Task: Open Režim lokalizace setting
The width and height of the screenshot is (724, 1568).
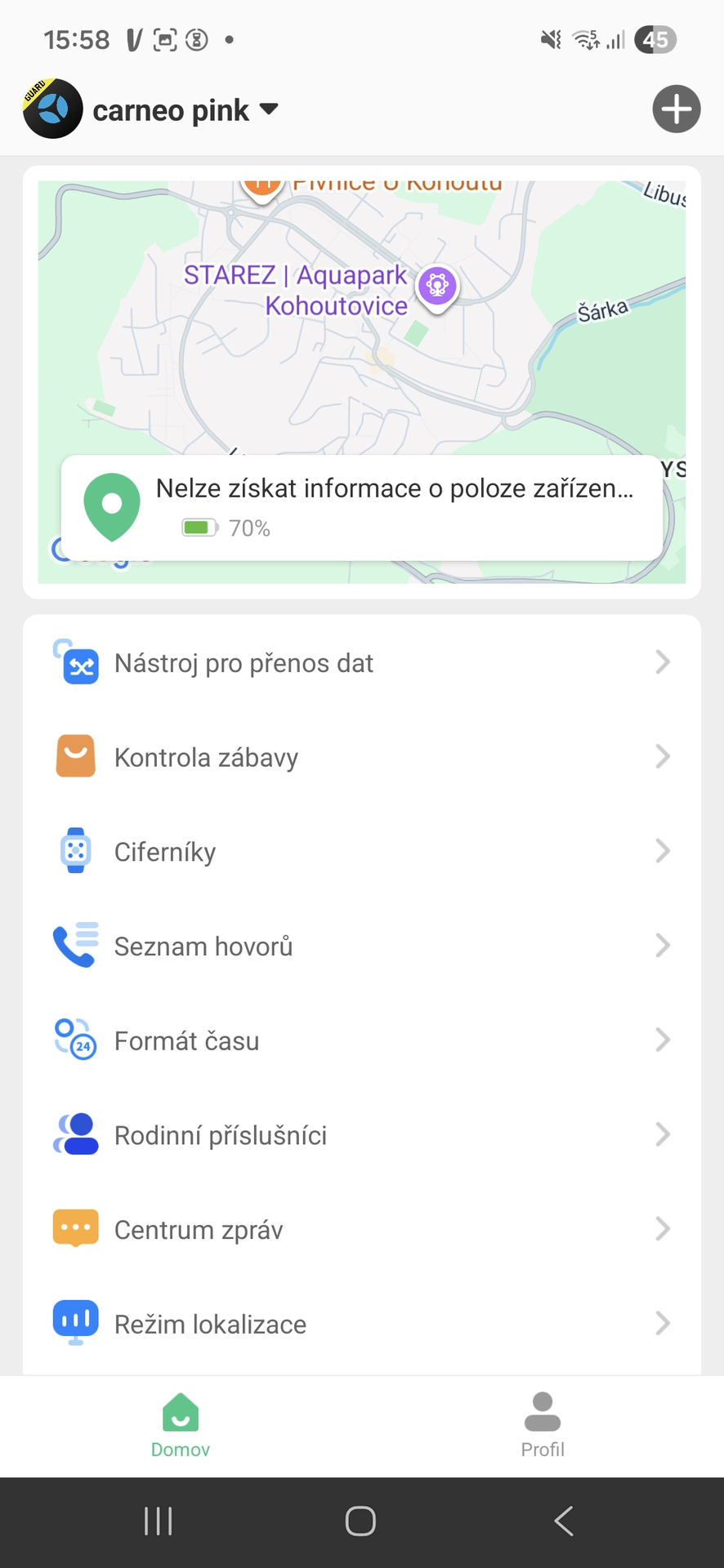Action: pos(361,1323)
